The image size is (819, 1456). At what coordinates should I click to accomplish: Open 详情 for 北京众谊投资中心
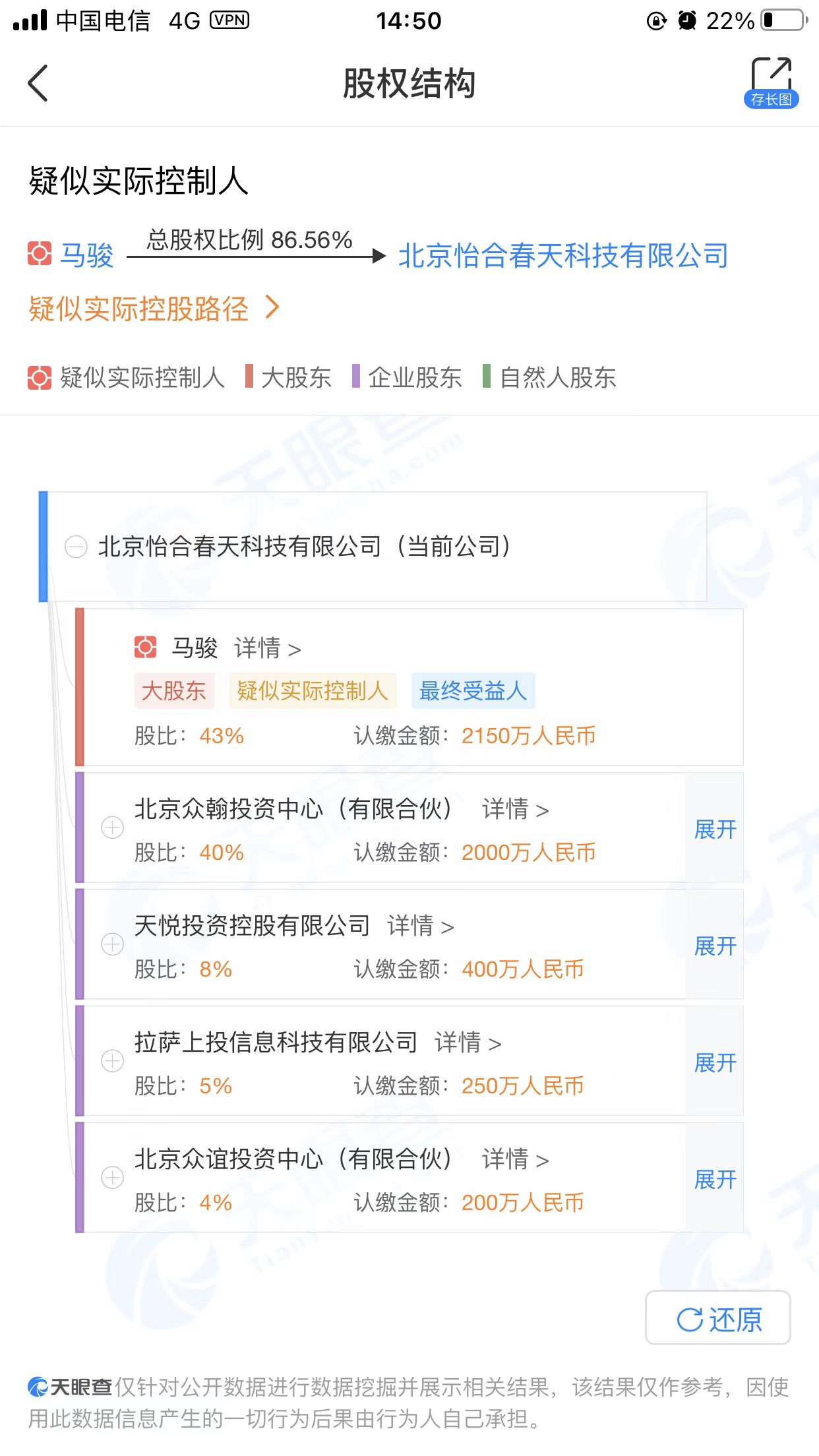click(515, 1159)
